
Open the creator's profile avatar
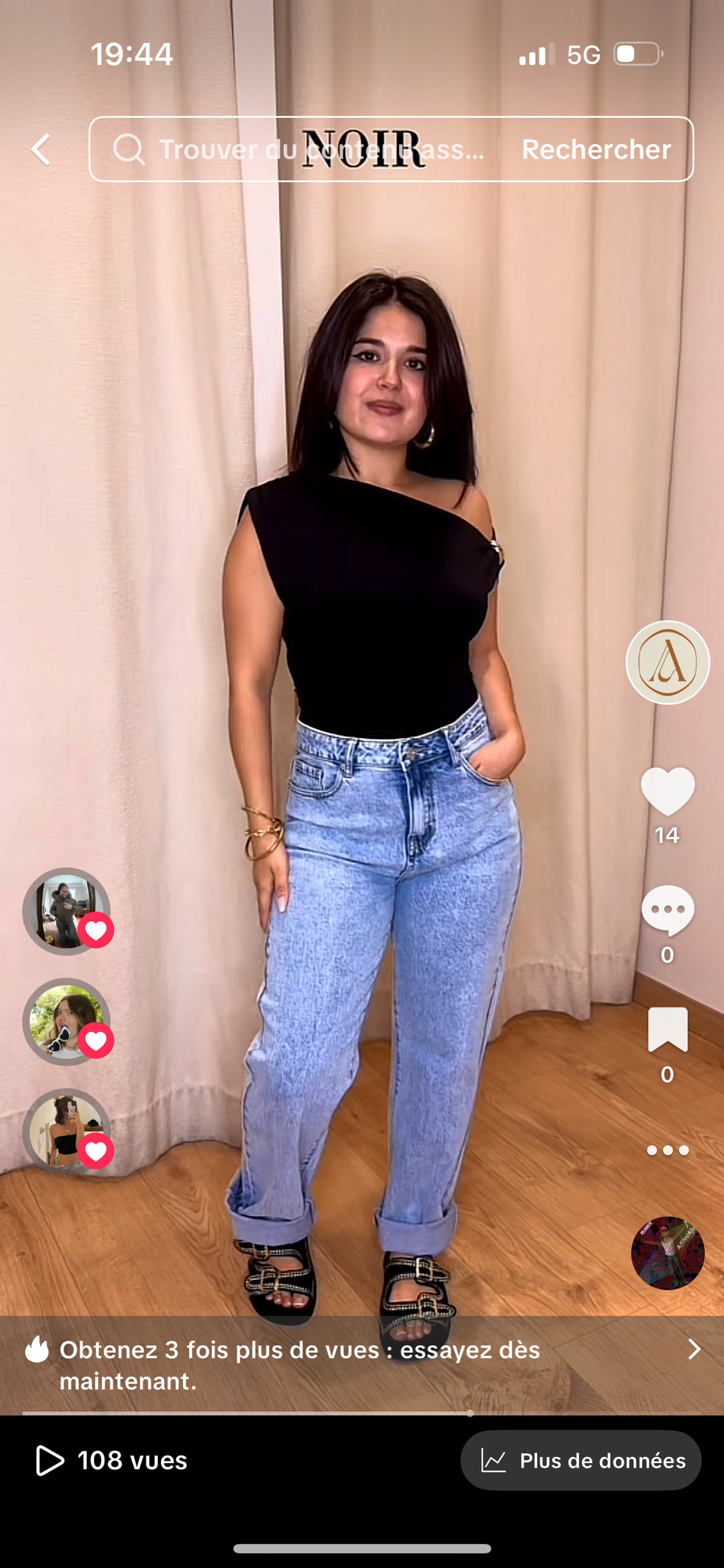point(667,662)
